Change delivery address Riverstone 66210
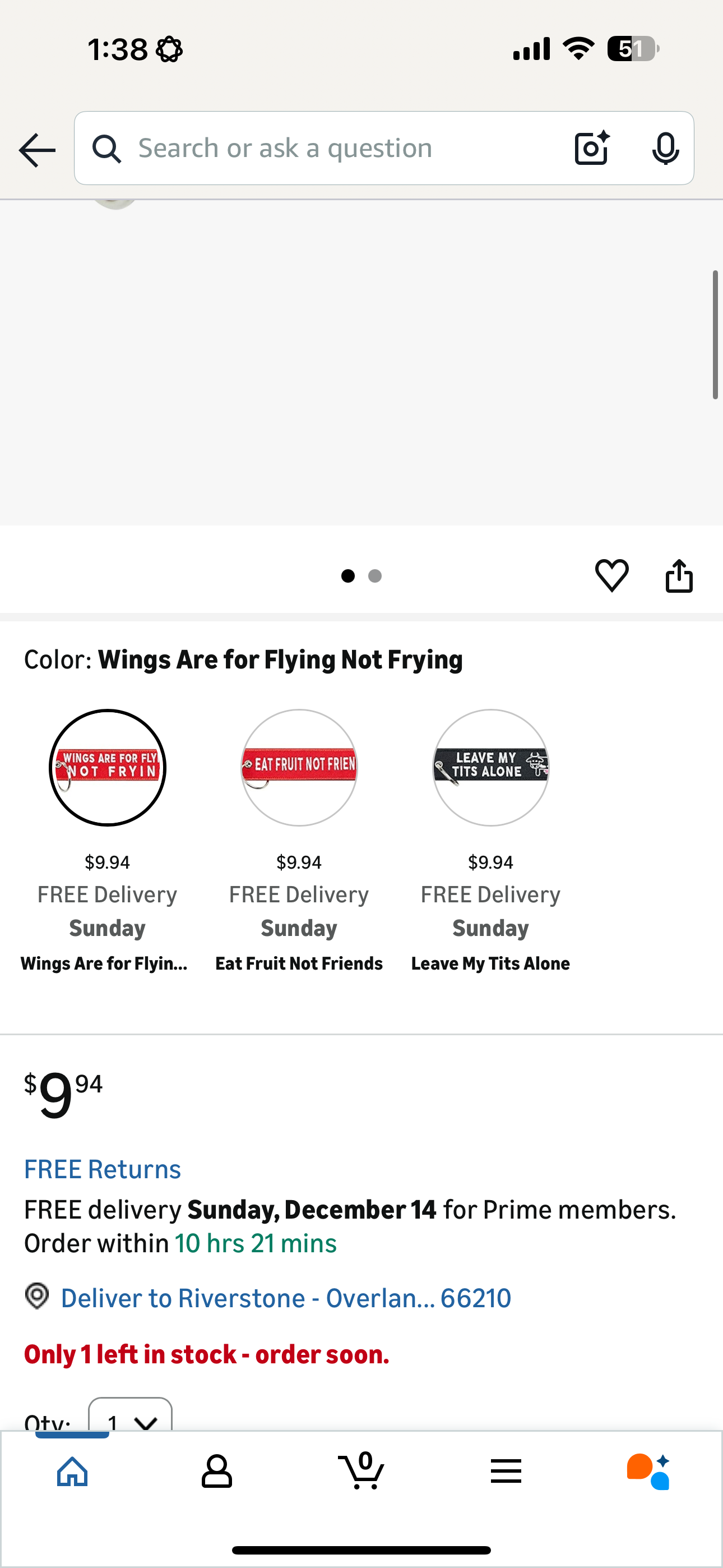Image resolution: width=723 pixels, height=1568 pixels. 285,1298
